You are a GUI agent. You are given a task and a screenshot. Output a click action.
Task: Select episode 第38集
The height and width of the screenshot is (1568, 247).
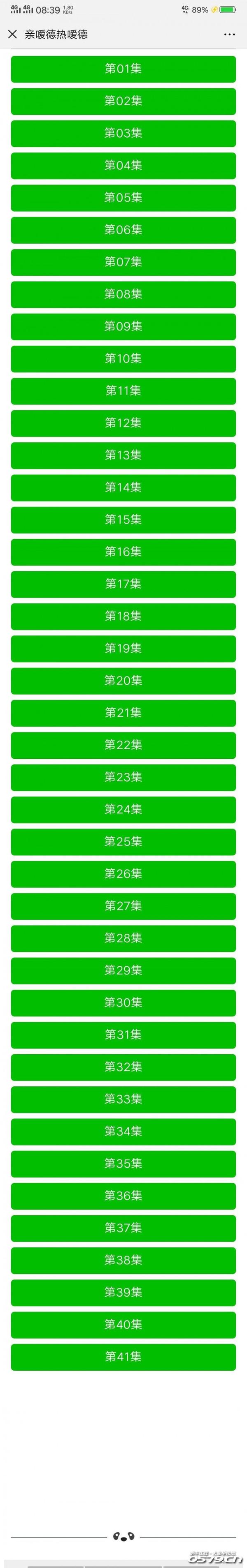point(123,1259)
